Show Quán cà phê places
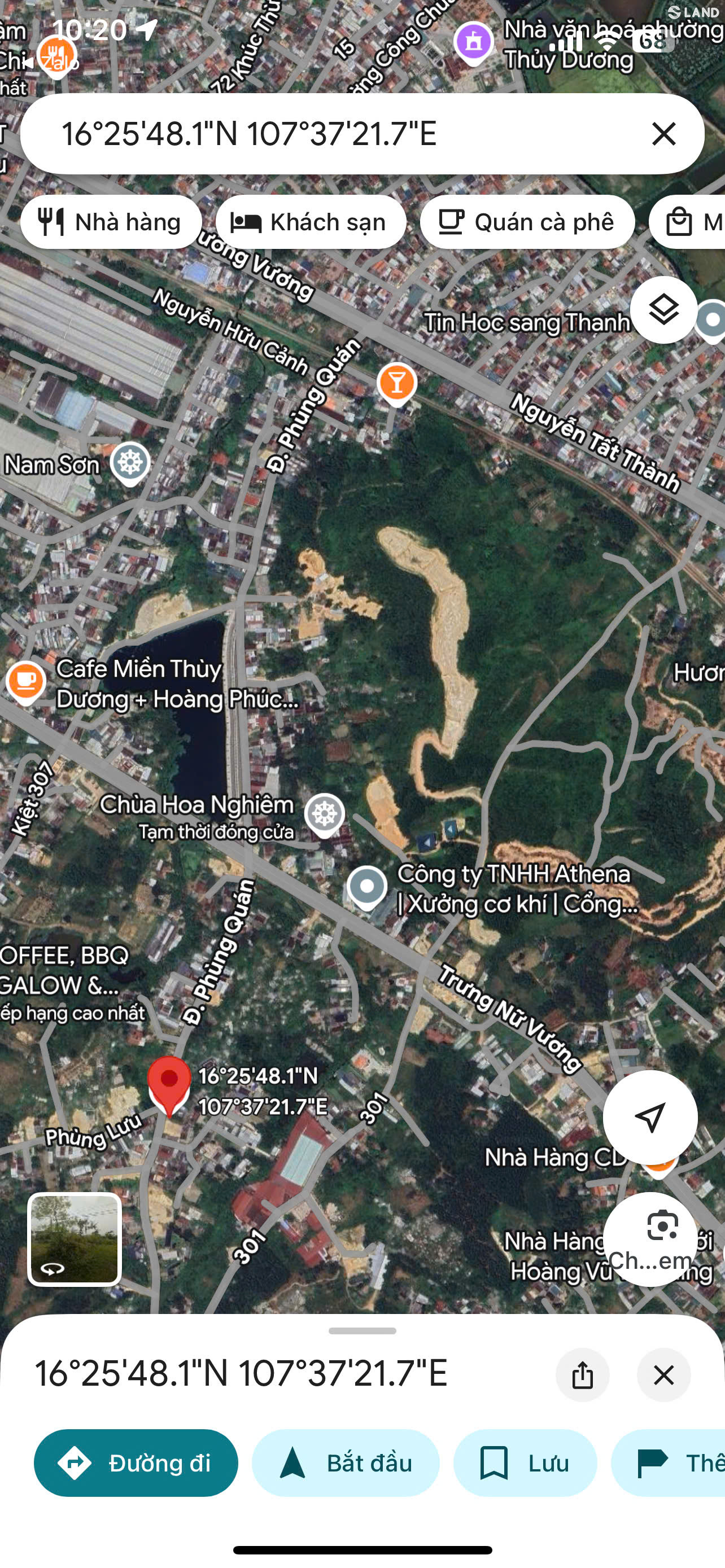 pos(527,222)
